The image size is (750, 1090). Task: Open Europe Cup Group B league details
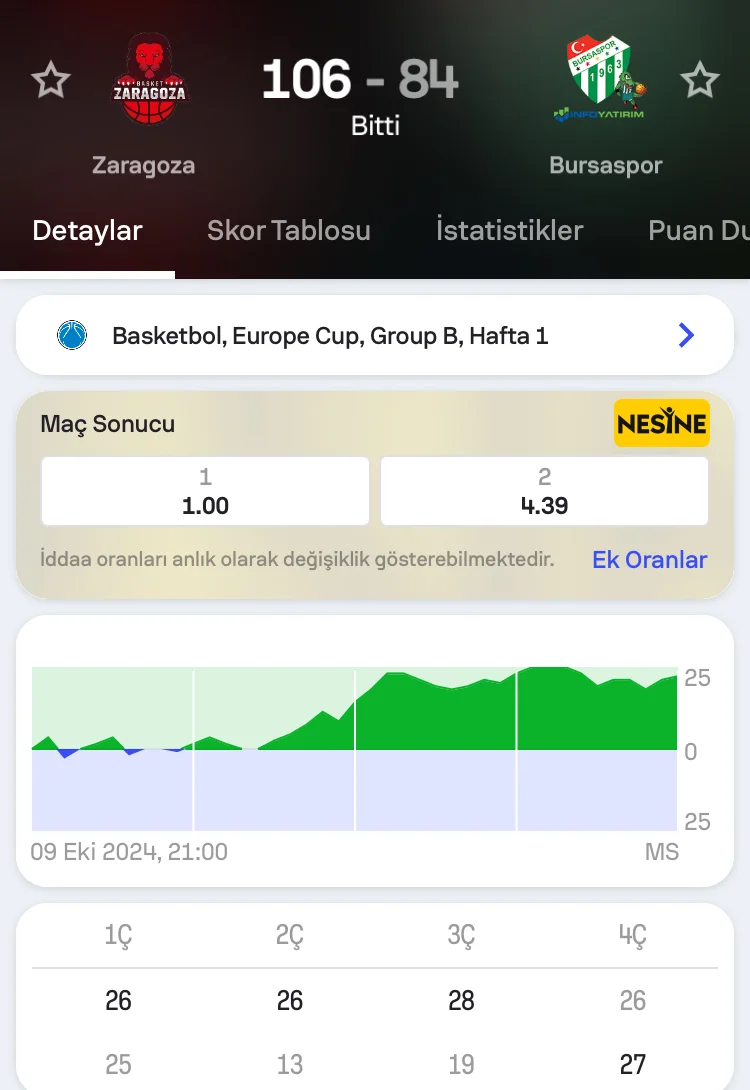(x=375, y=335)
